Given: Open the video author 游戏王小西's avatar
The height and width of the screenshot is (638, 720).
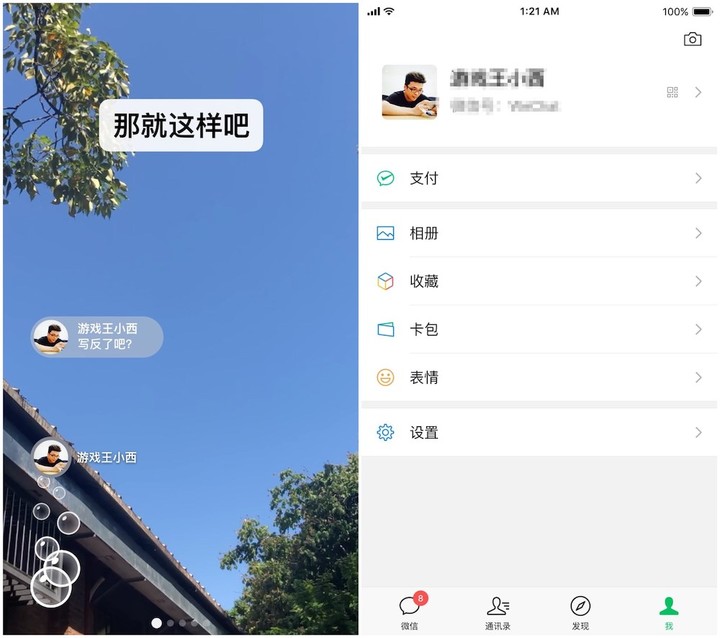Looking at the screenshot, I should [50, 457].
